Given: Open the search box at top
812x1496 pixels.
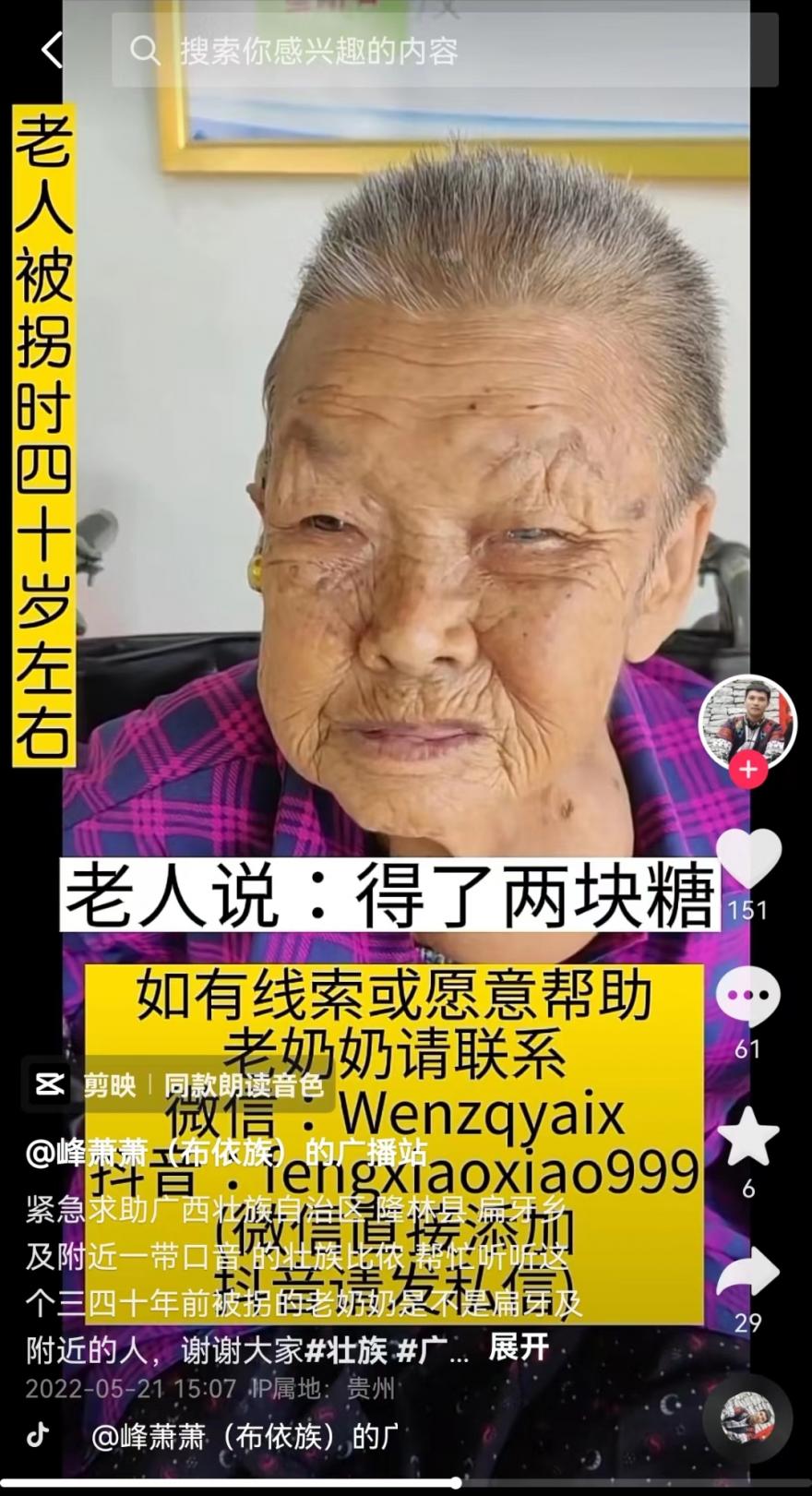Looking at the screenshot, I should pos(443,50).
